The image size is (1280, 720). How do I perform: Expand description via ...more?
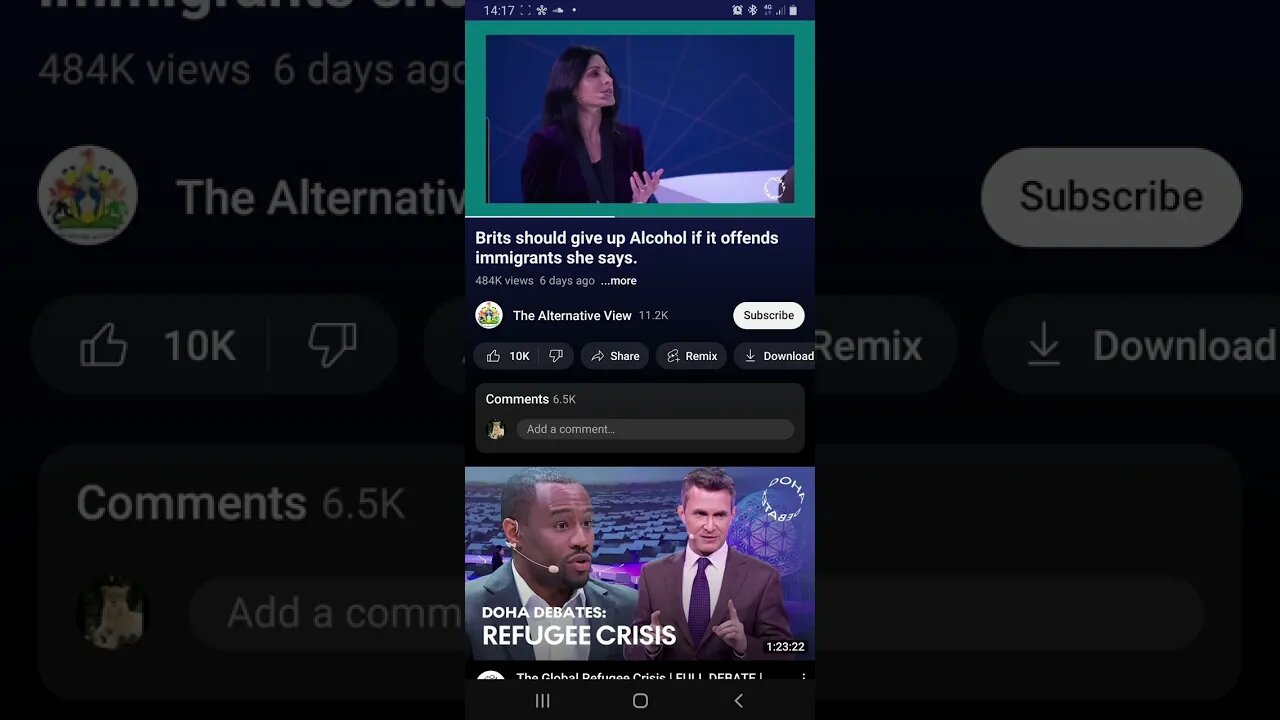tap(618, 281)
